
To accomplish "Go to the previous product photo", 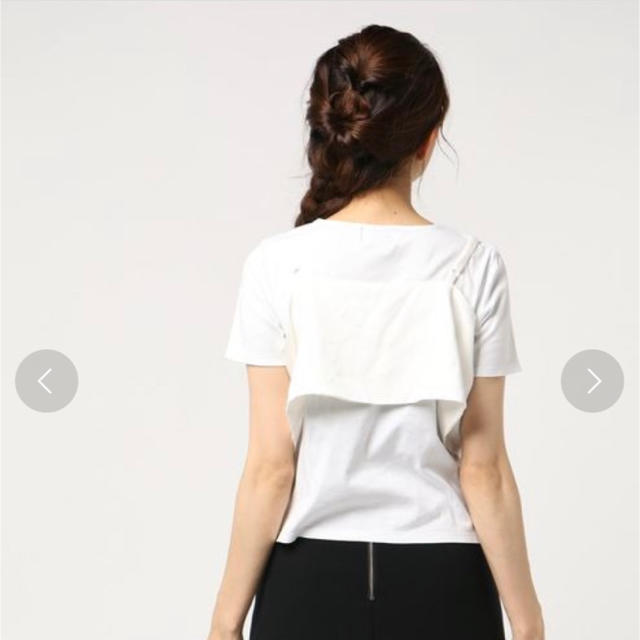I will click(x=46, y=381).
